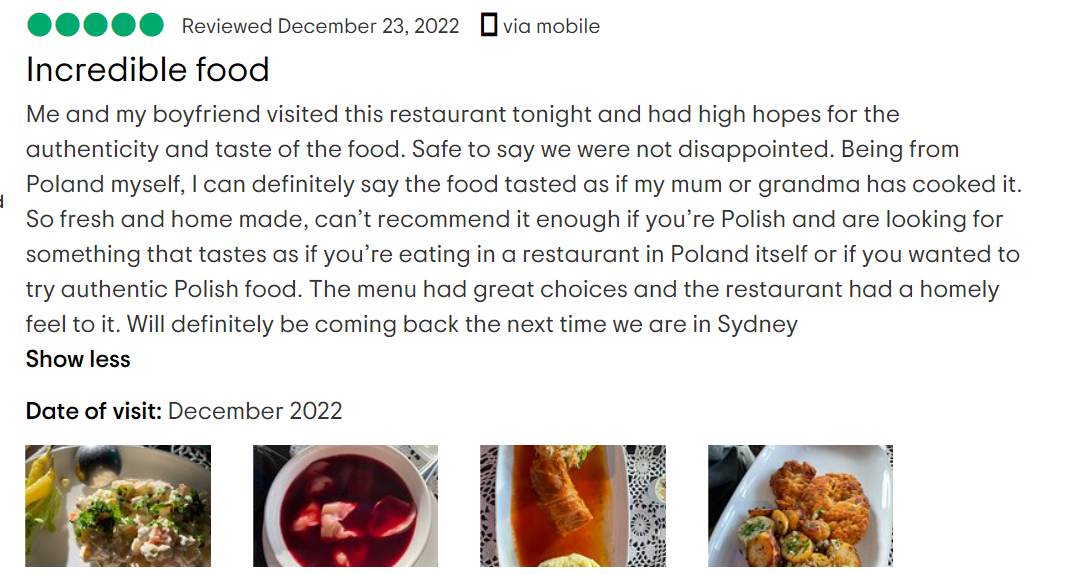View the cabbage roll photo
The image size is (1078, 575).
572,506
